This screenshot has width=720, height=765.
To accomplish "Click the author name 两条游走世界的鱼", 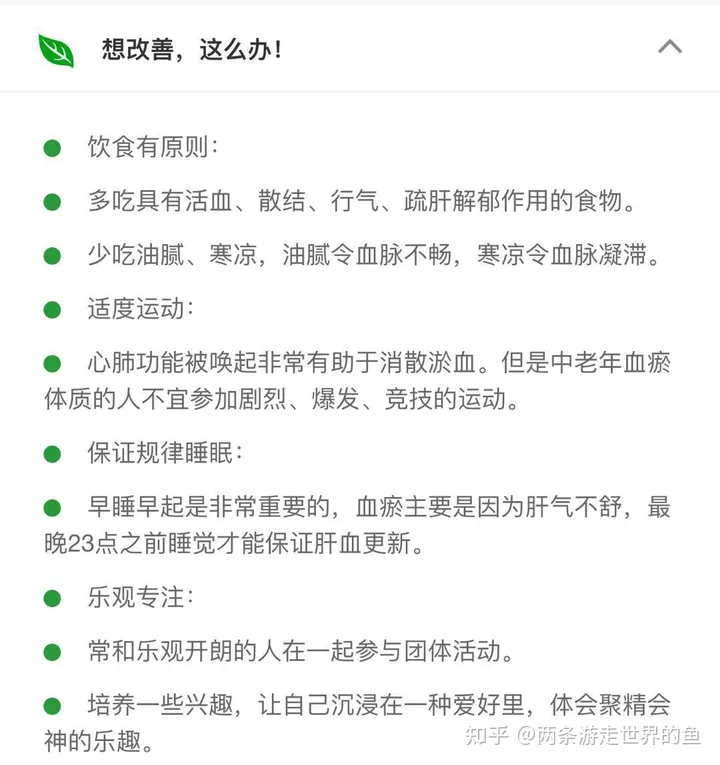I will [610, 738].
